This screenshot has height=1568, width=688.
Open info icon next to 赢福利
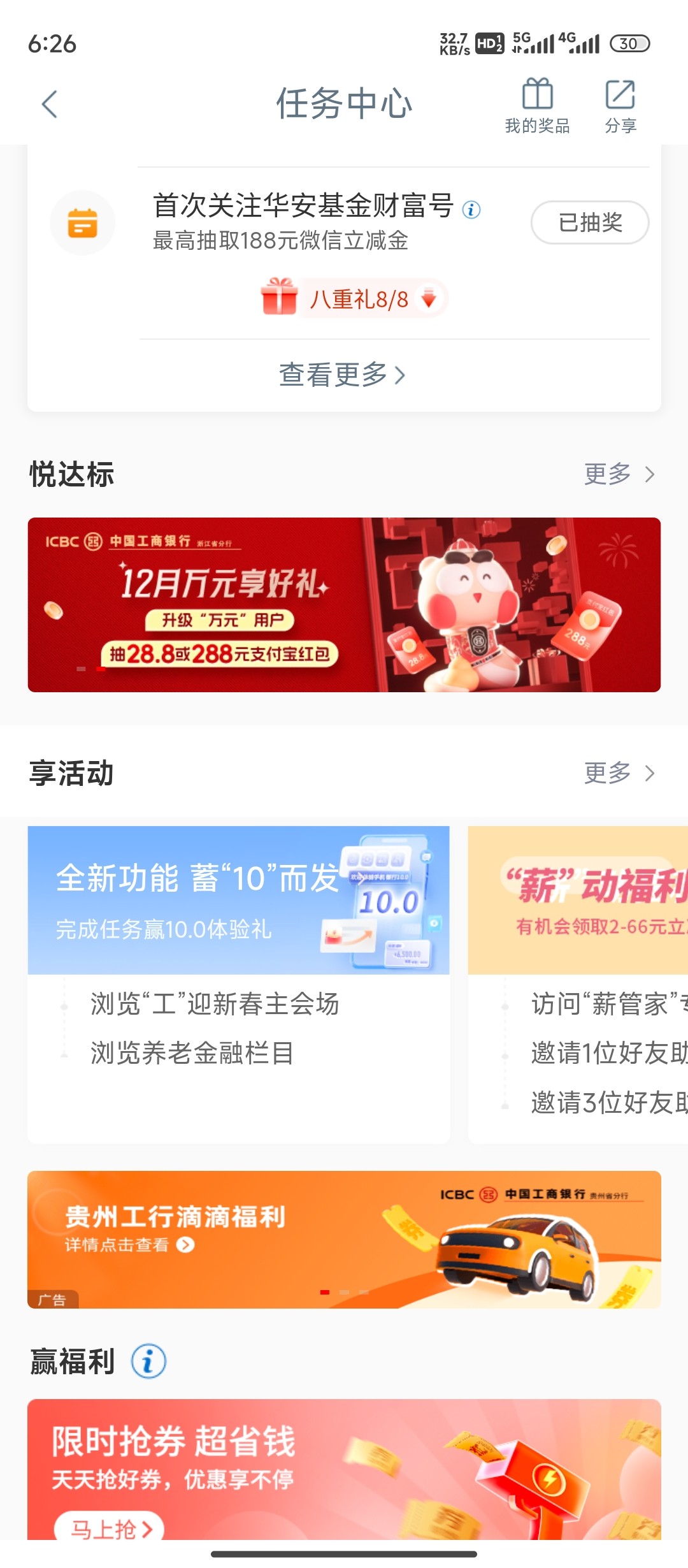click(x=148, y=1361)
